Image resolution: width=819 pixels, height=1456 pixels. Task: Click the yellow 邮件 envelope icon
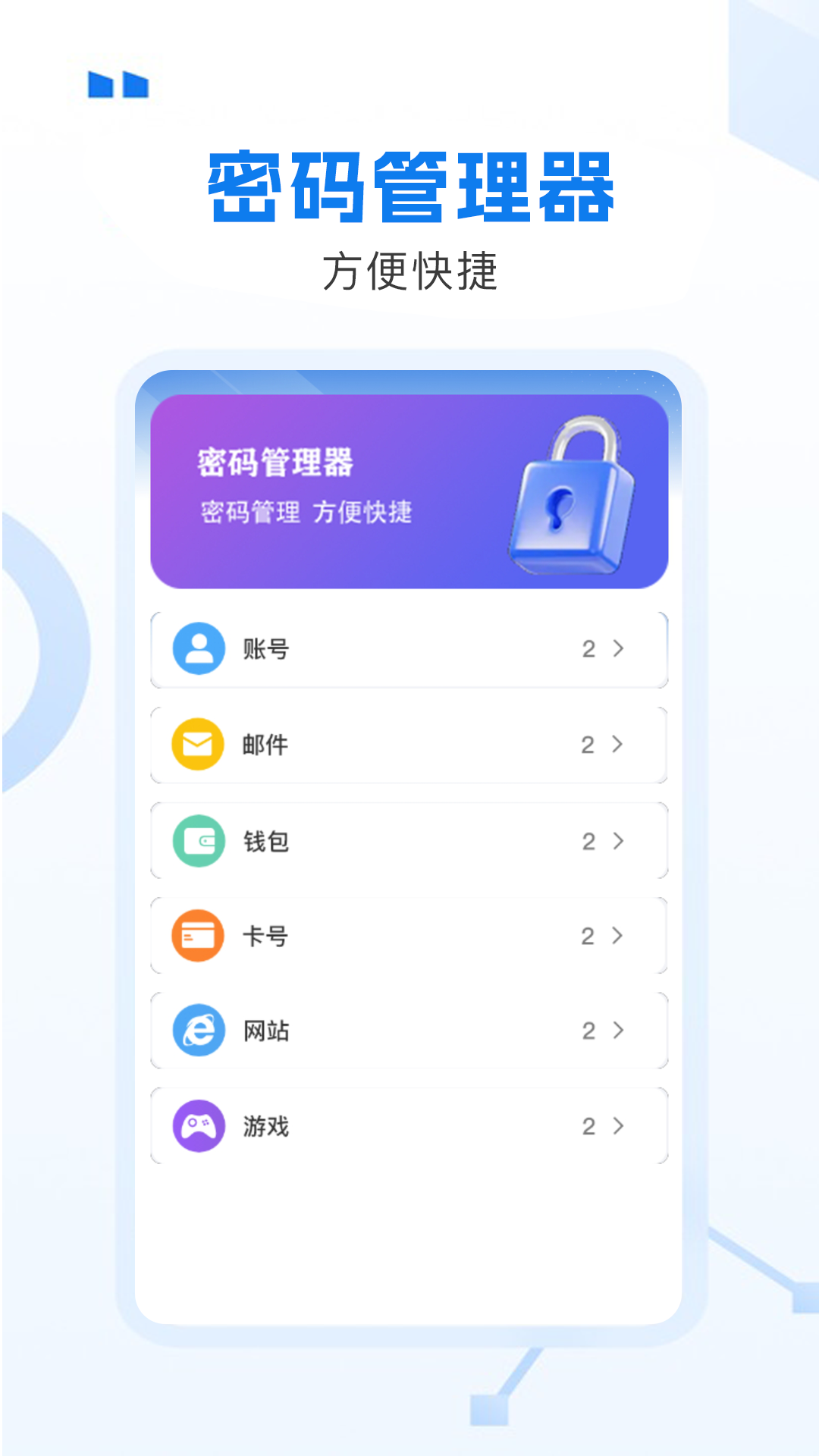coord(199,744)
